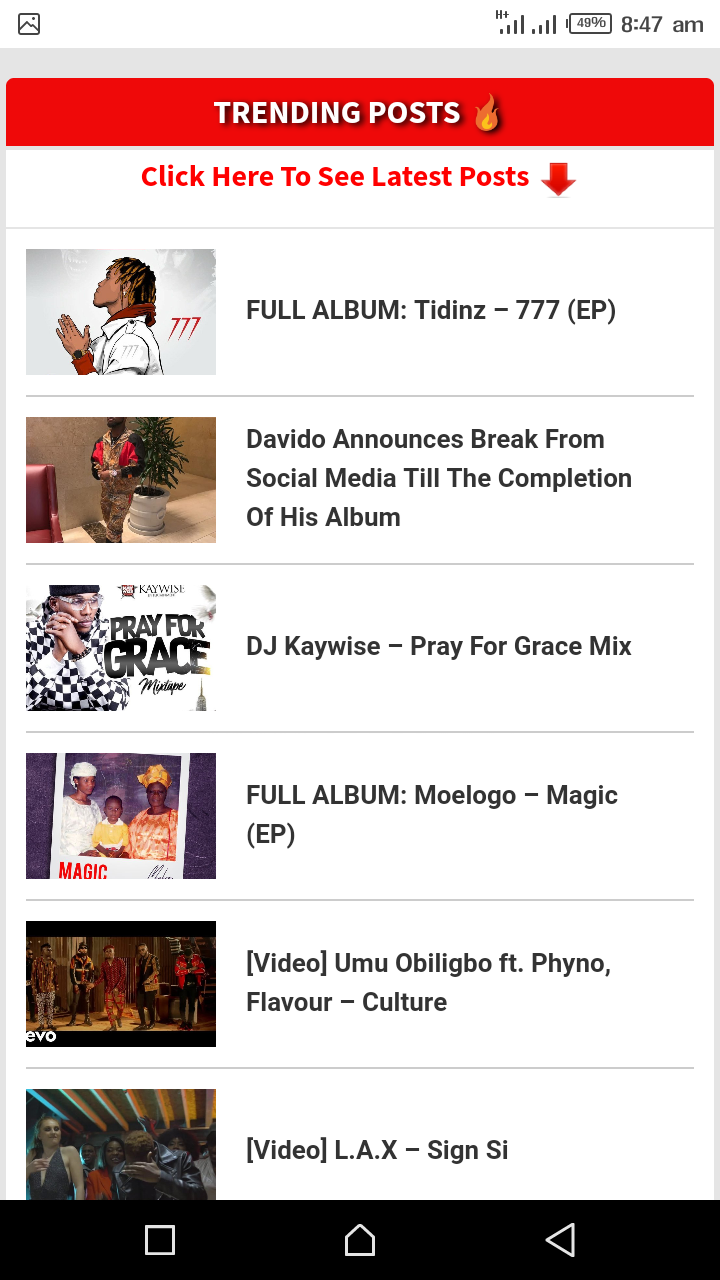Screen dimensions: 720x1280
Task: Open FULL ALBUM: Moelogo – Magic (EP)
Action: pyautogui.click(x=432, y=814)
